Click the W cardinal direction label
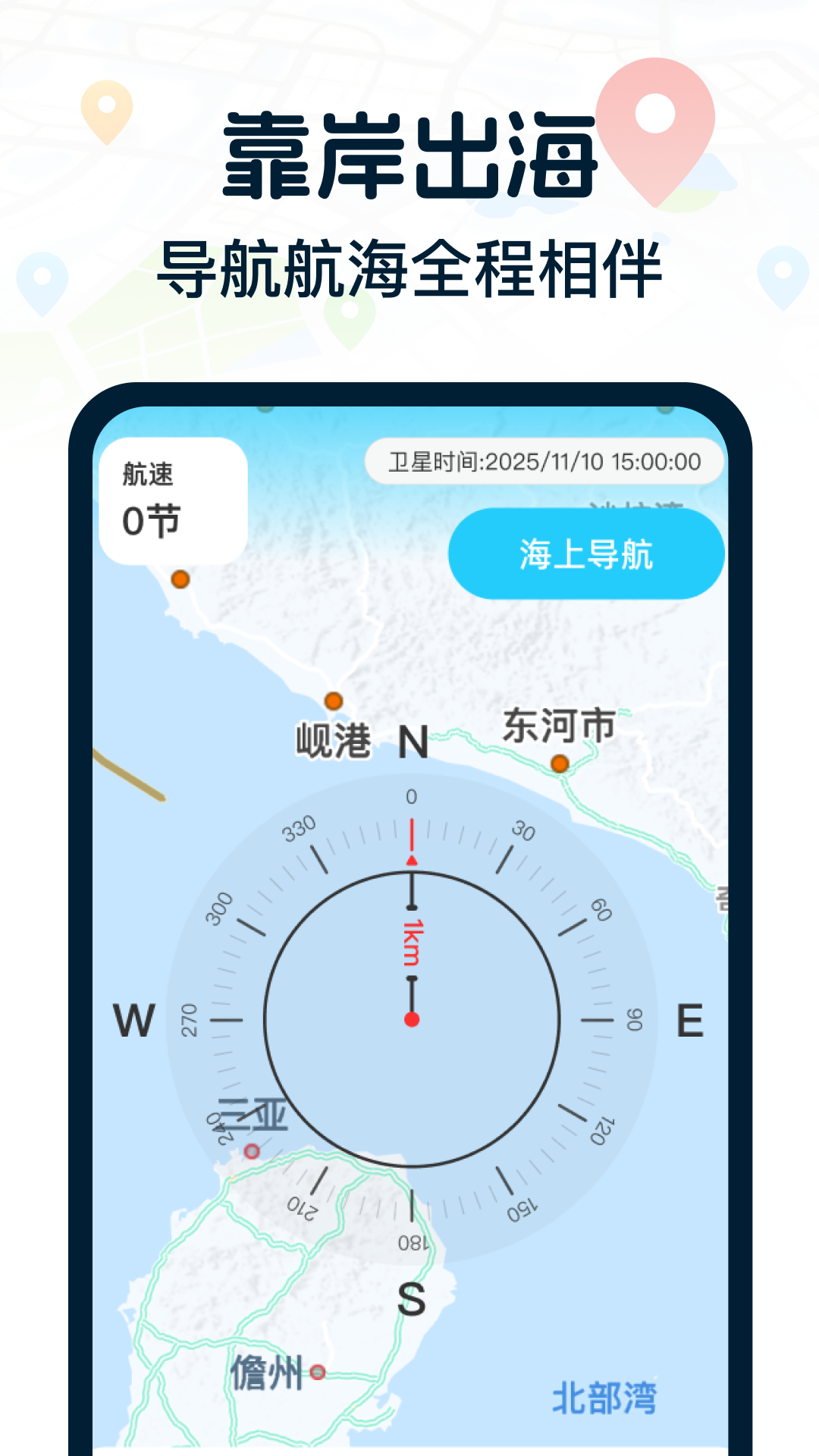819x1456 pixels. tap(135, 1018)
